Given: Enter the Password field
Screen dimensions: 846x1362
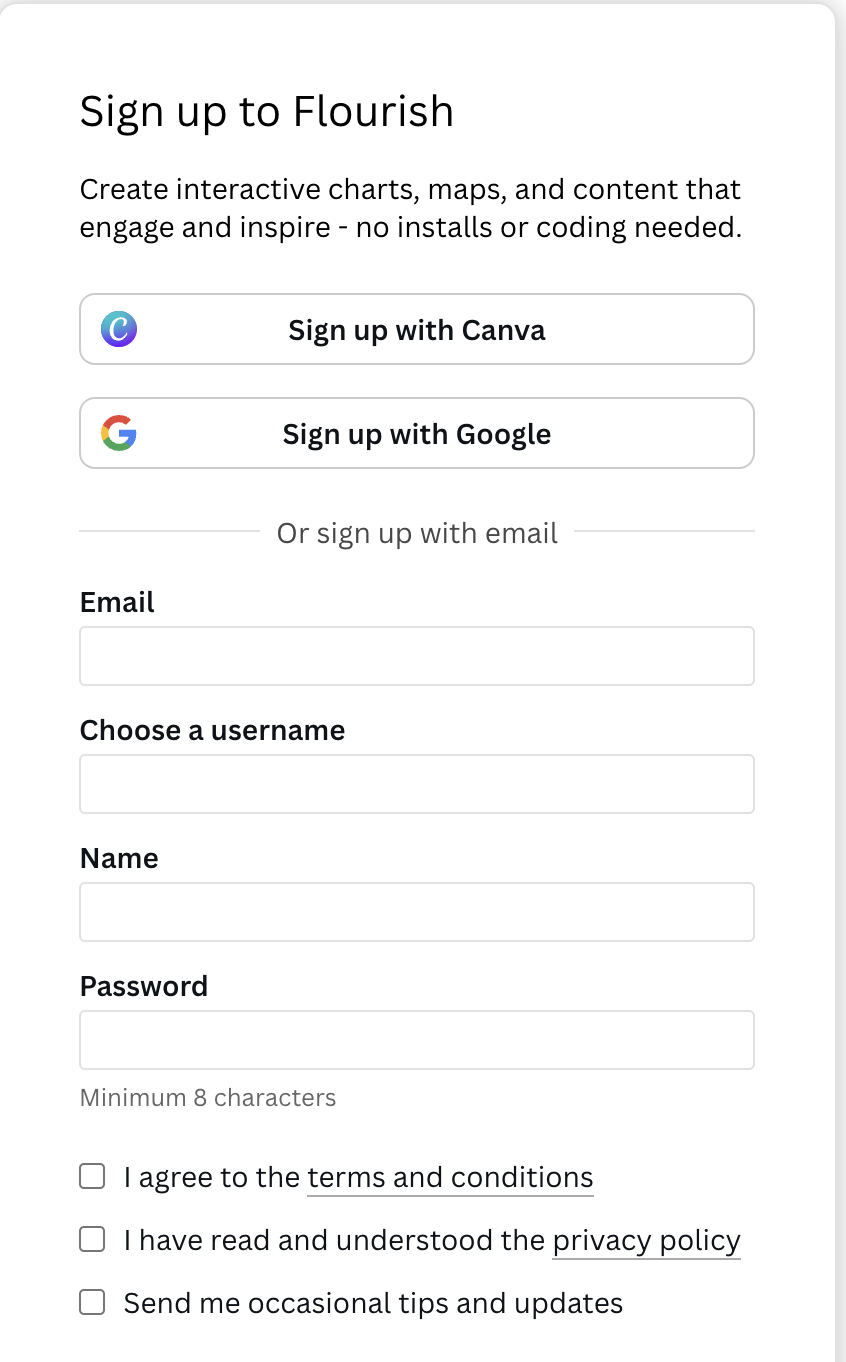Looking at the screenshot, I should [x=416, y=1040].
